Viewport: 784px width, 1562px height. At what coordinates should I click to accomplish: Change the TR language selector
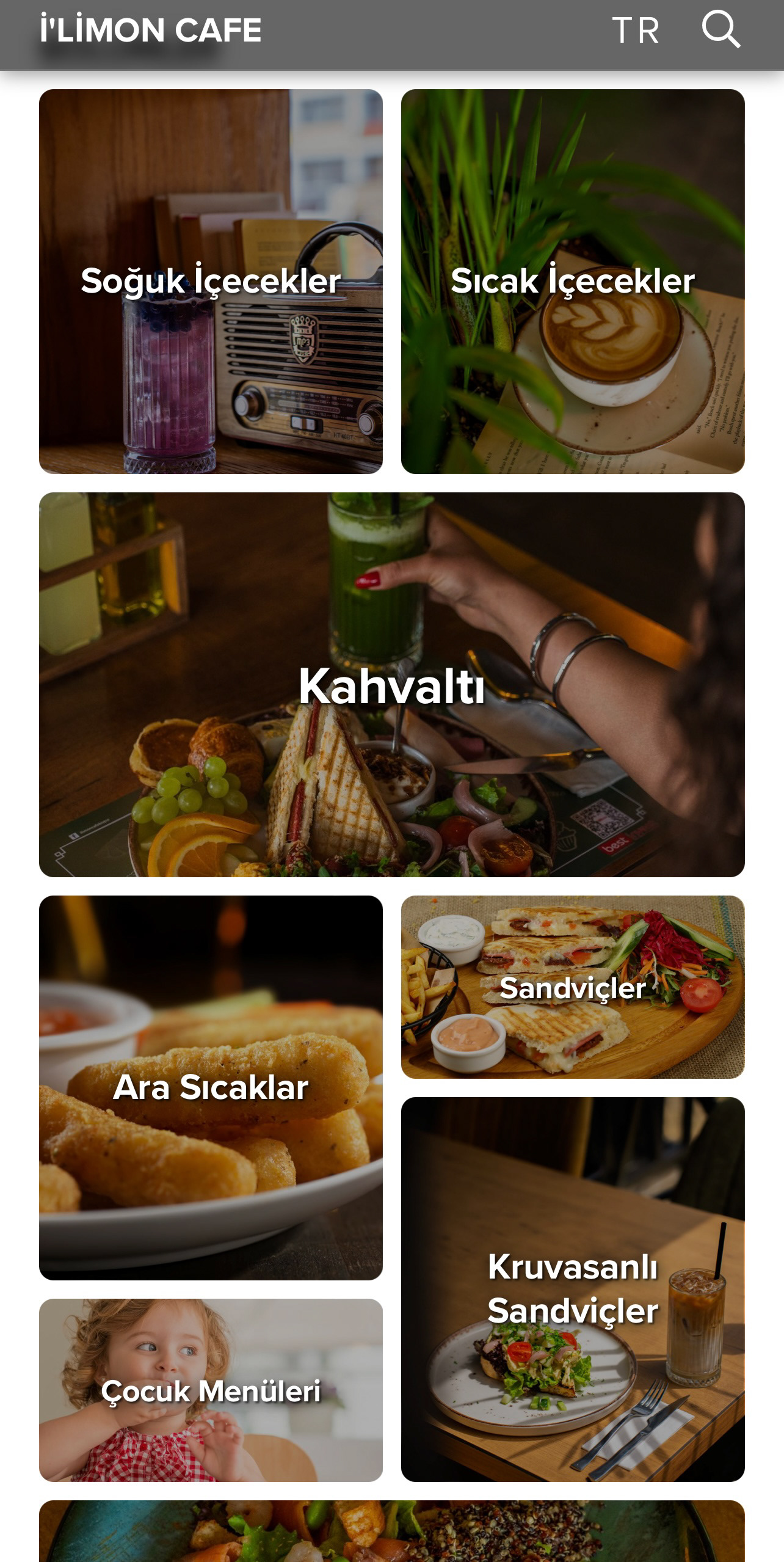point(636,31)
